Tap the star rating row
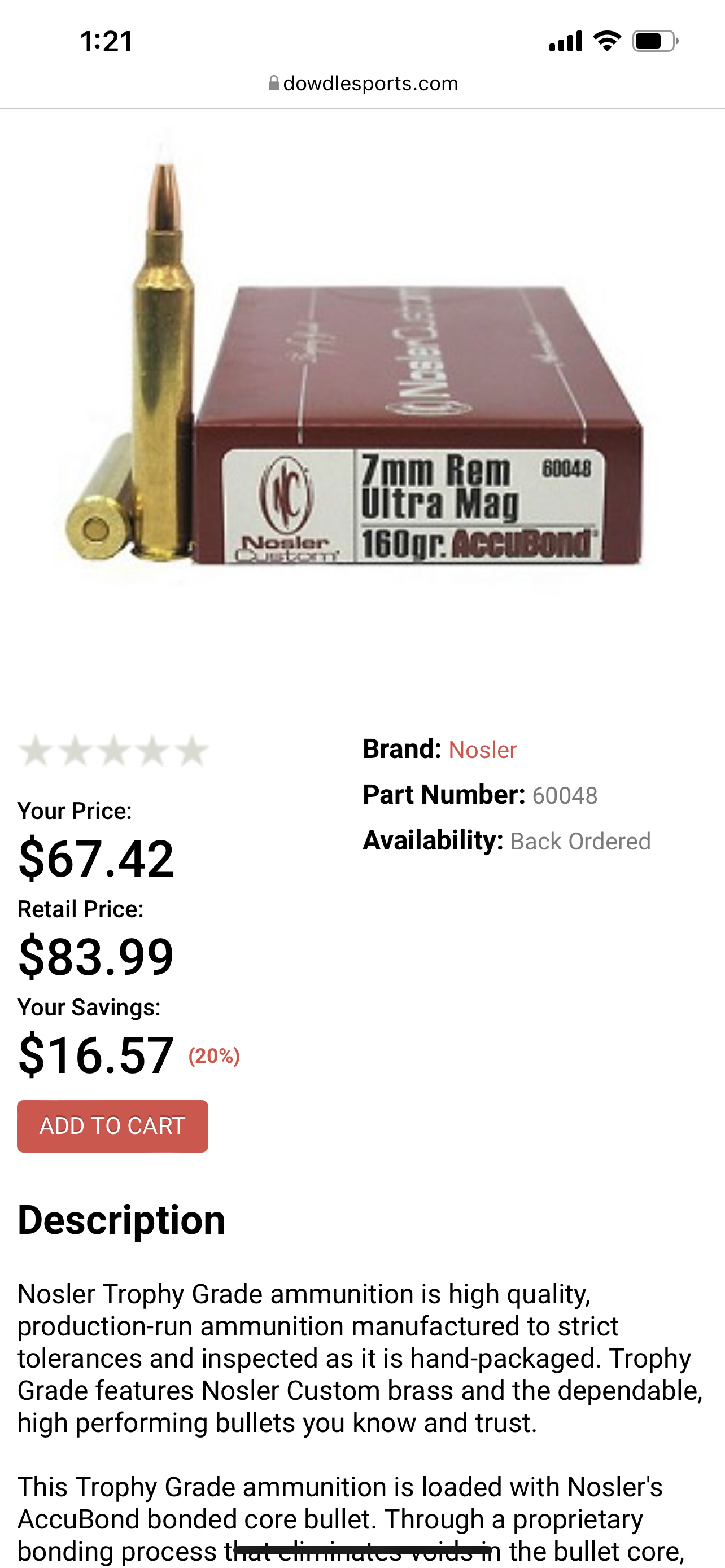Image resolution: width=725 pixels, height=1568 pixels. (x=113, y=751)
